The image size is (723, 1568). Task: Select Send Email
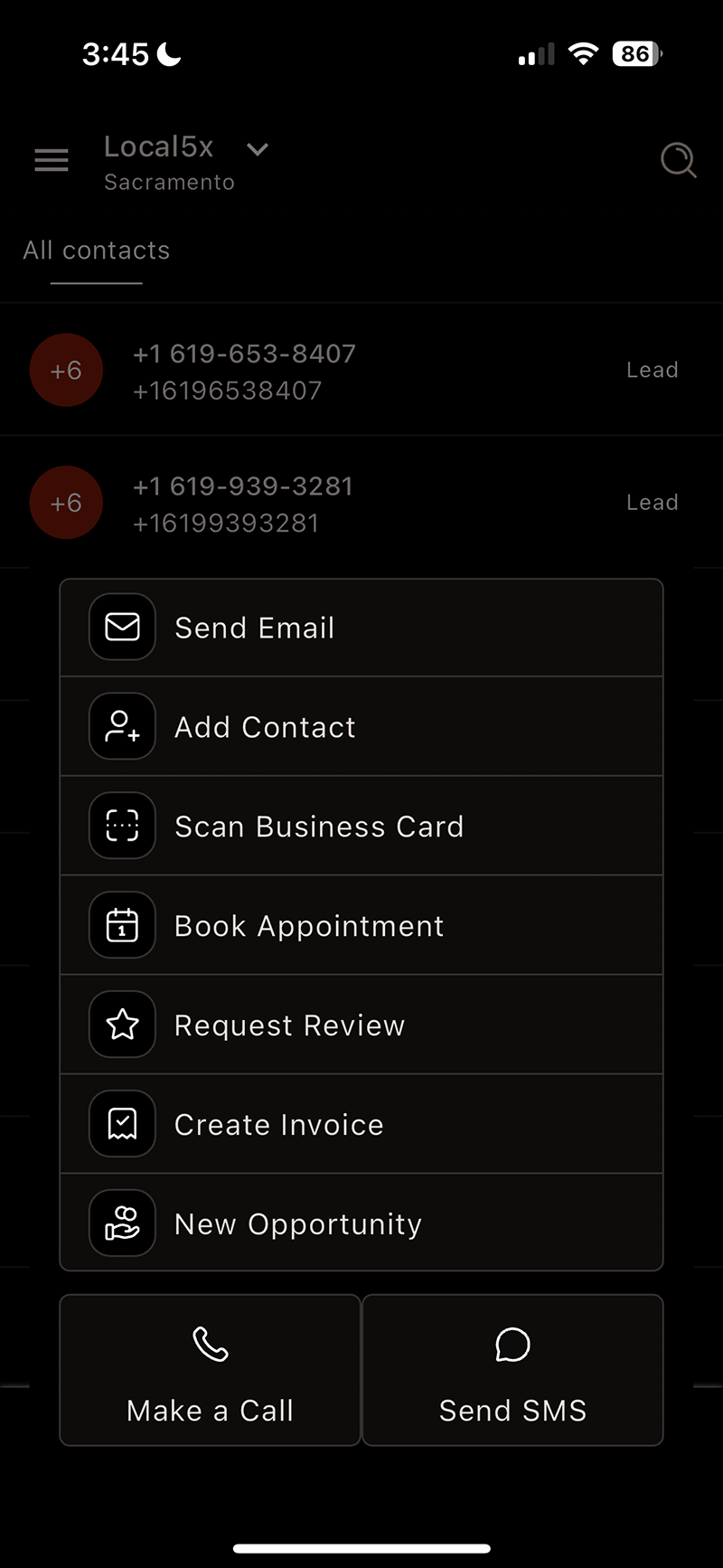tap(361, 628)
